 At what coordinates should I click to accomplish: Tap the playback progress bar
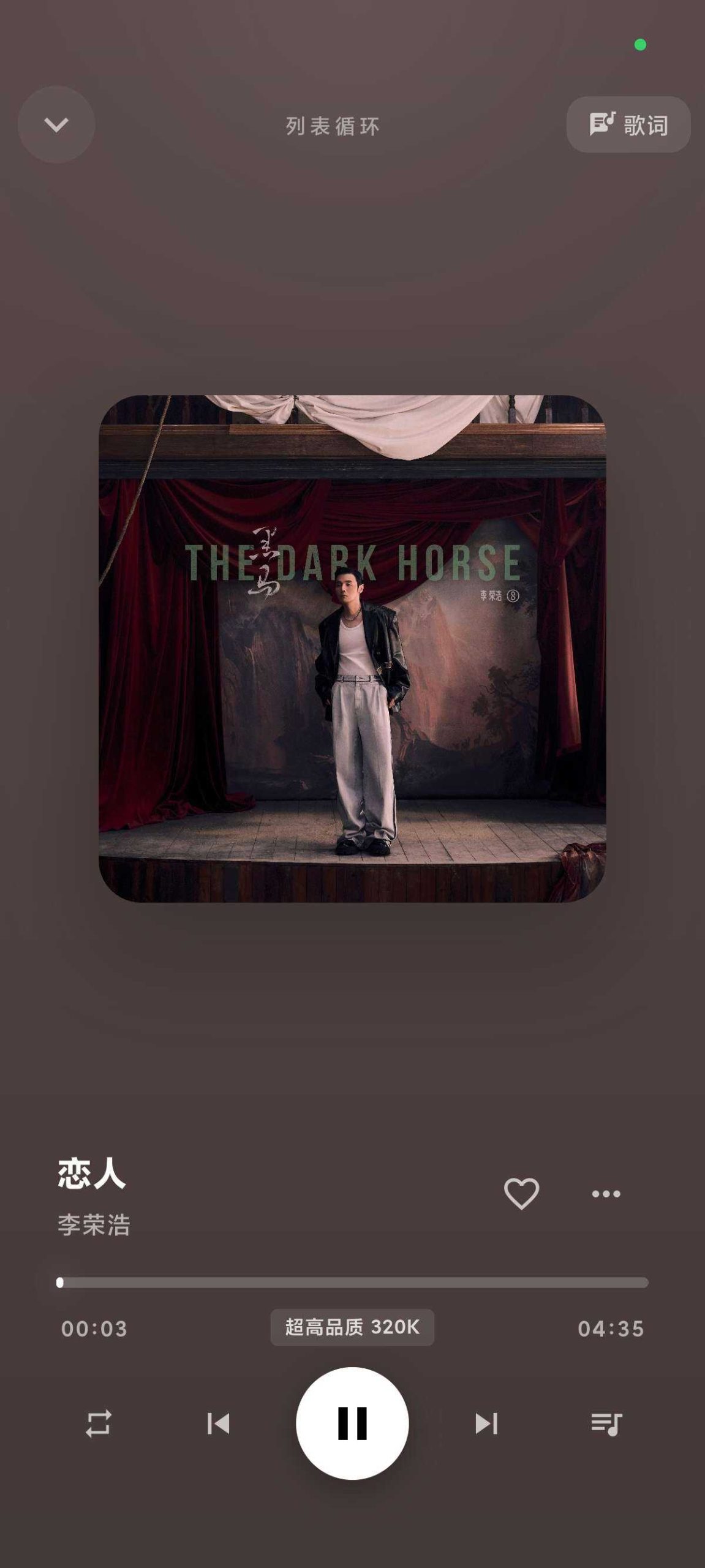352,1283
